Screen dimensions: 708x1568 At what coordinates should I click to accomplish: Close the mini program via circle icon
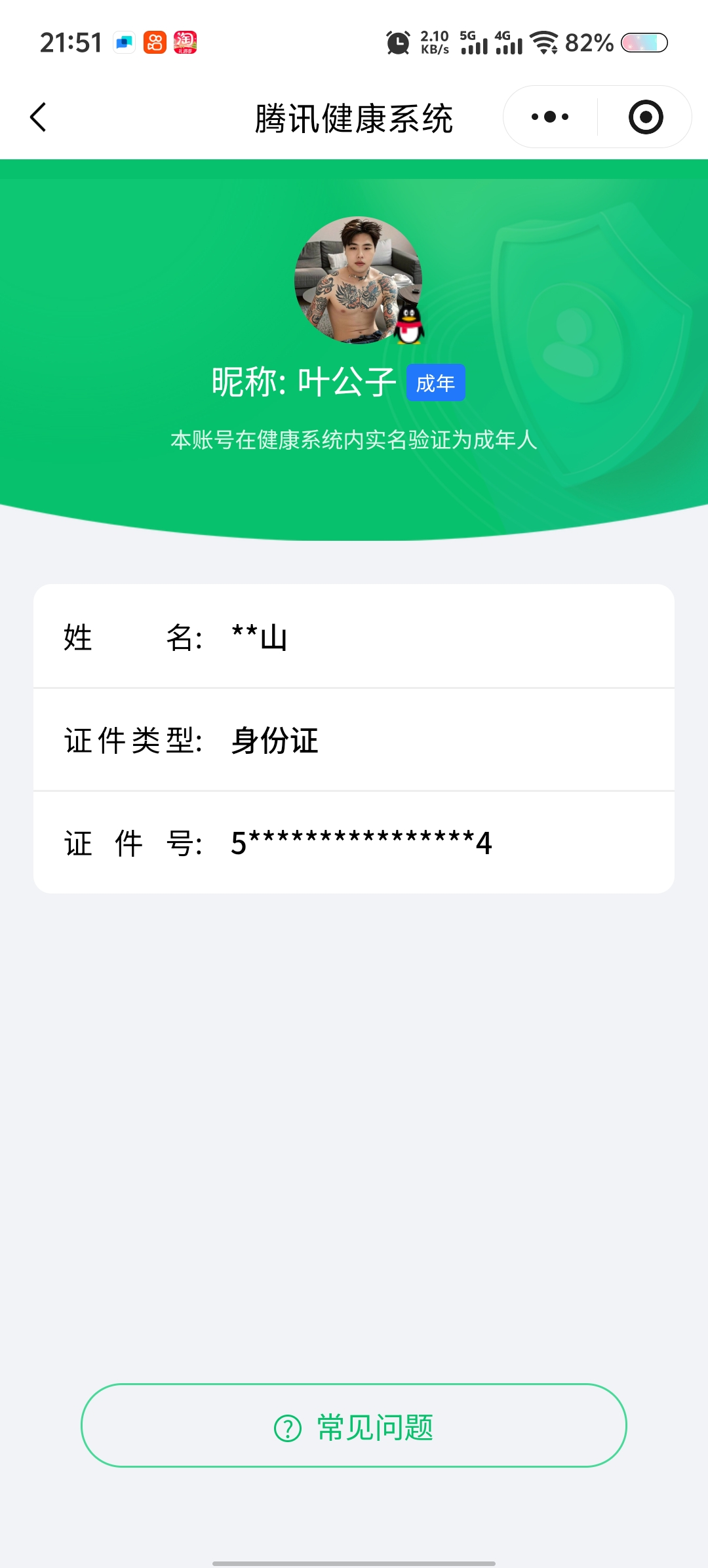[646, 117]
